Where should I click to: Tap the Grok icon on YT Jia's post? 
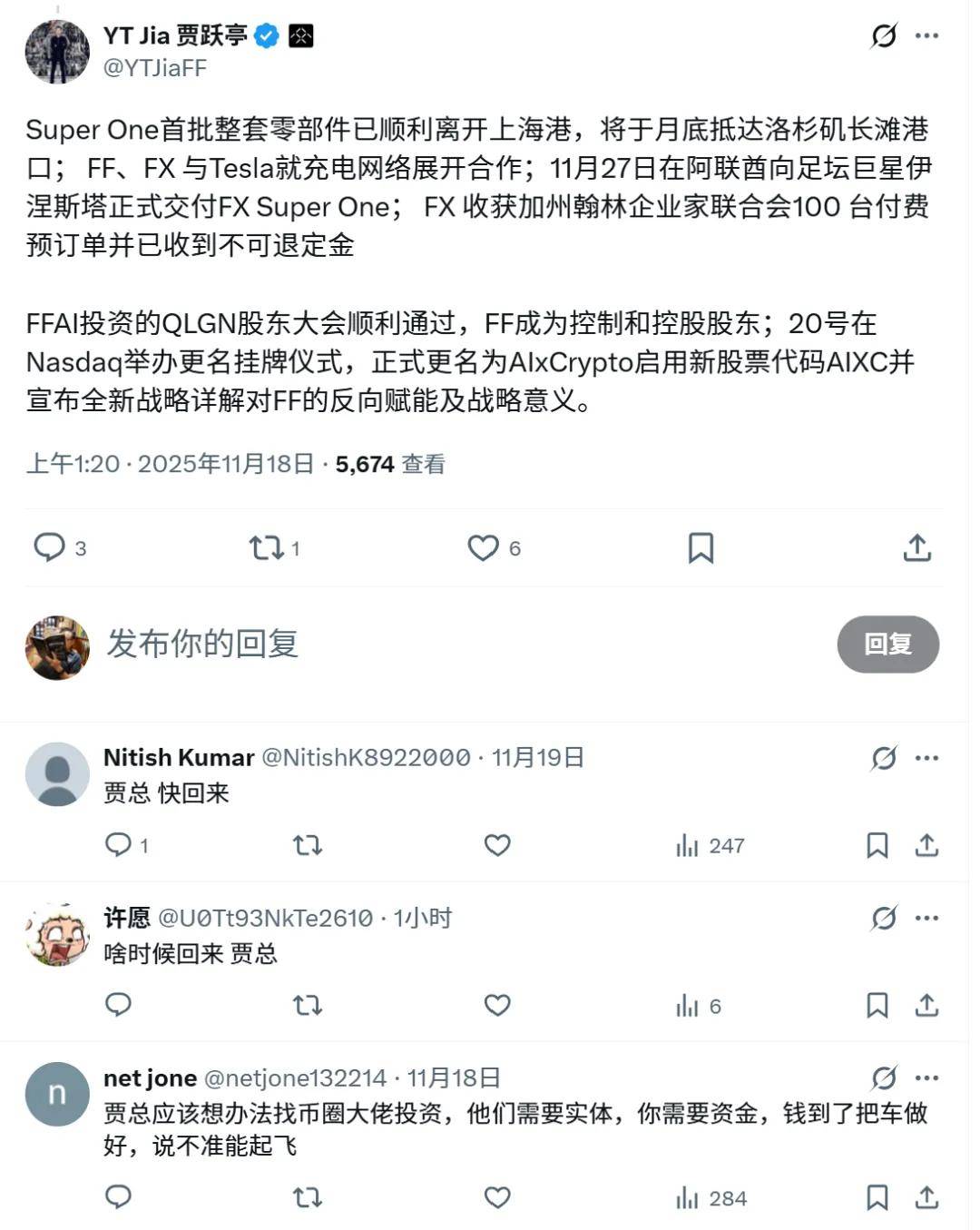coord(884,36)
